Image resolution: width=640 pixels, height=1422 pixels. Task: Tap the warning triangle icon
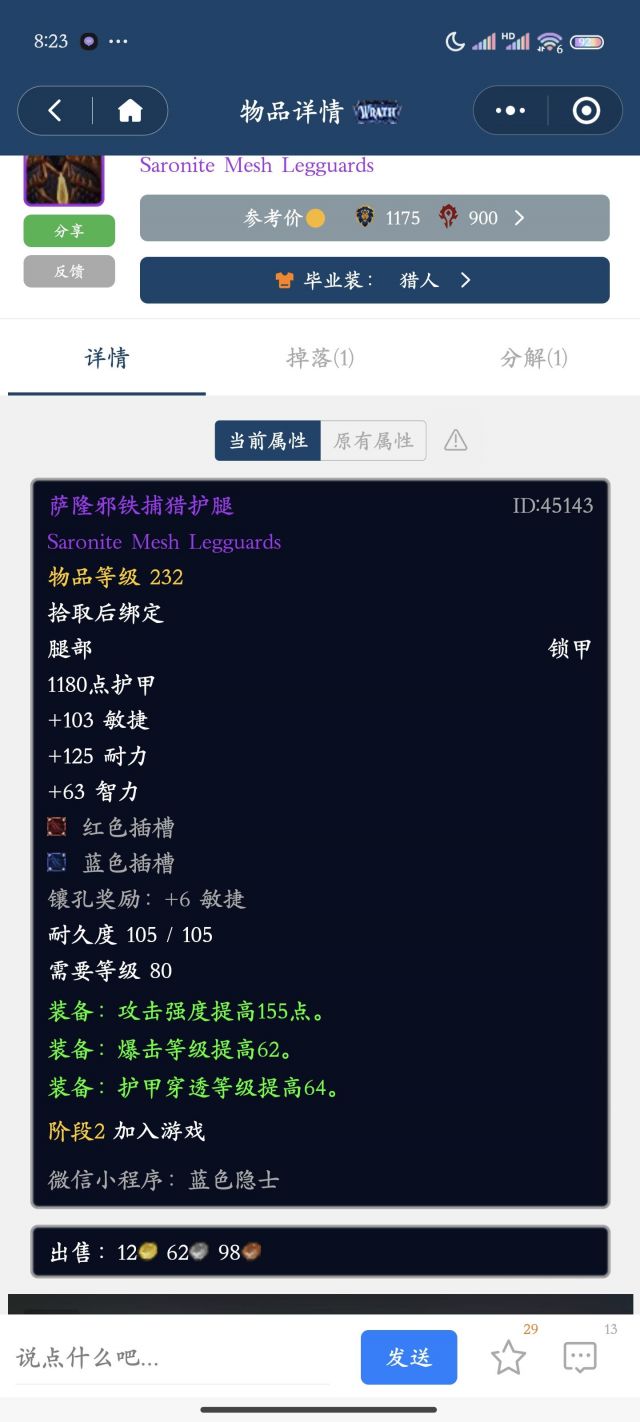[456, 440]
